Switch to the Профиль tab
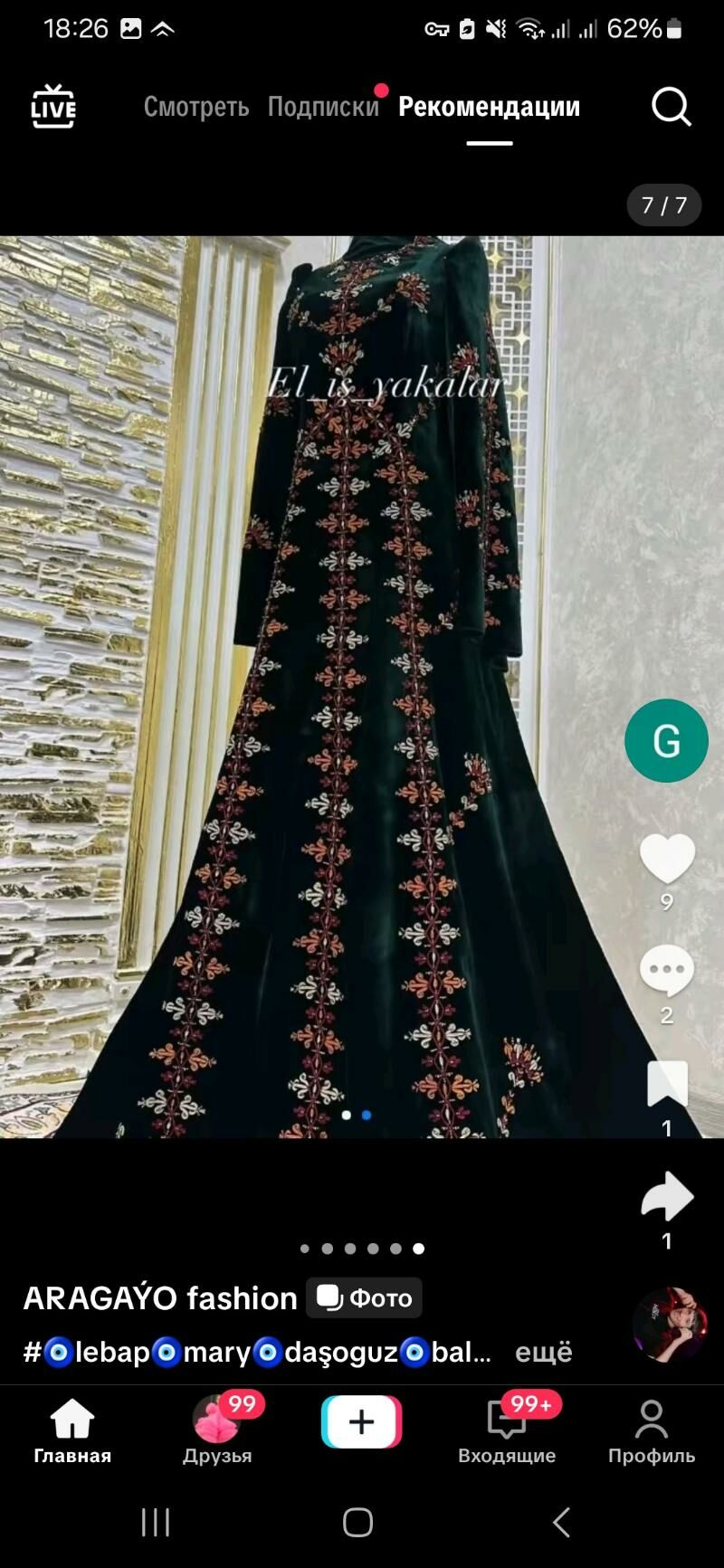Screen dimensions: 724x1568 pos(652,1431)
